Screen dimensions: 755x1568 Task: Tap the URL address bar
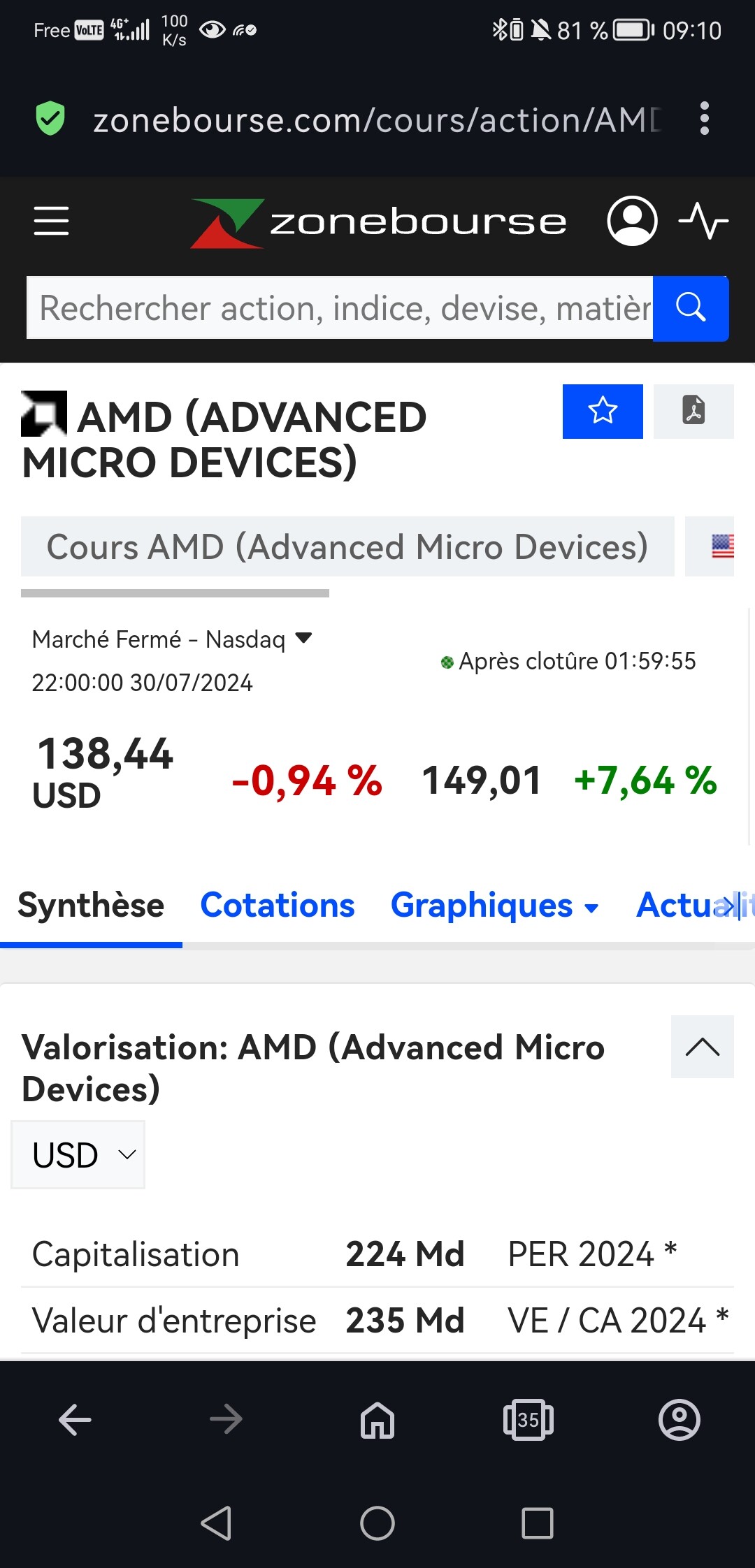377,119
